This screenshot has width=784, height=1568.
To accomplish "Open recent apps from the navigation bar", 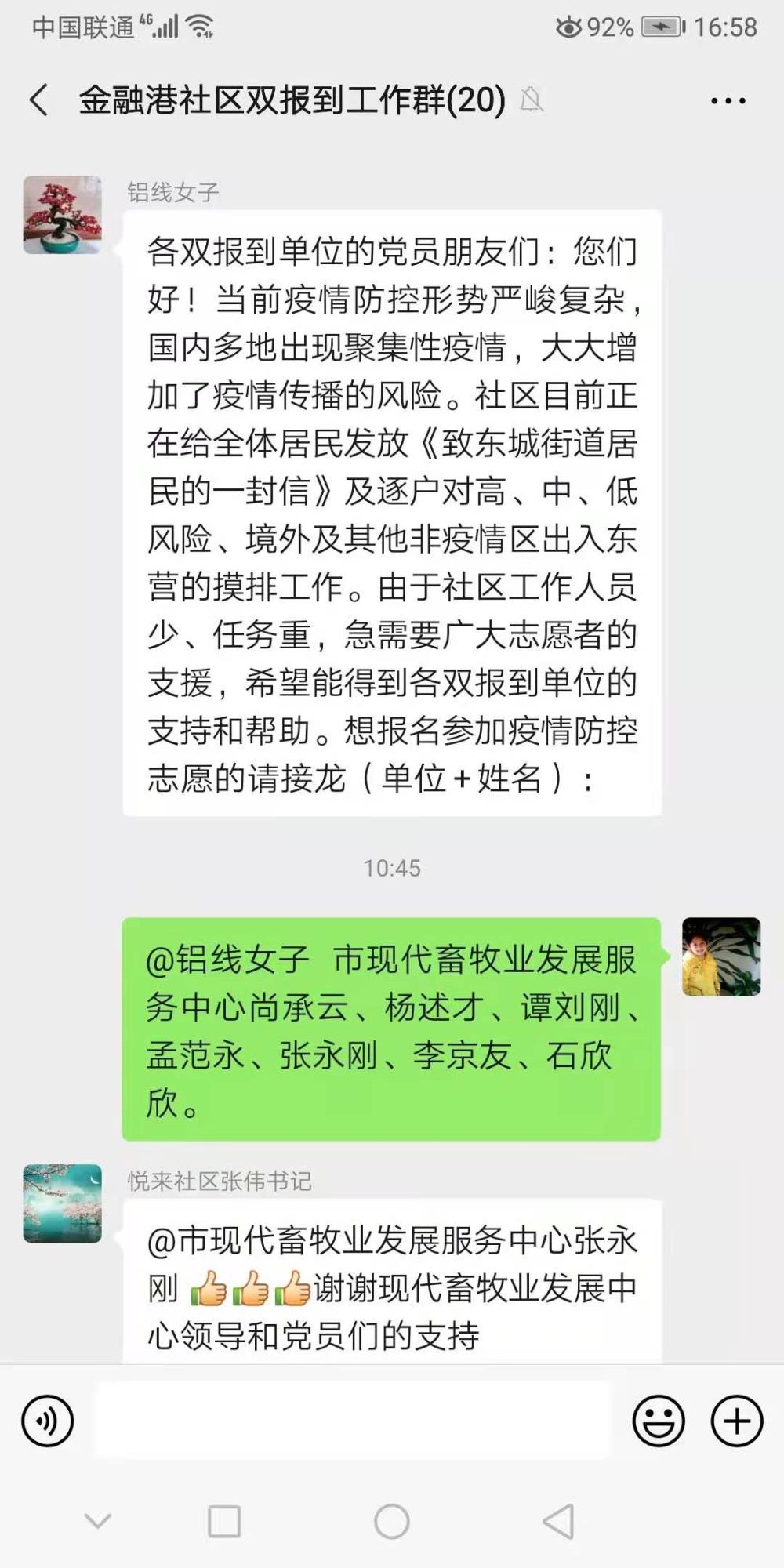I will click(x=224, y=1522).
